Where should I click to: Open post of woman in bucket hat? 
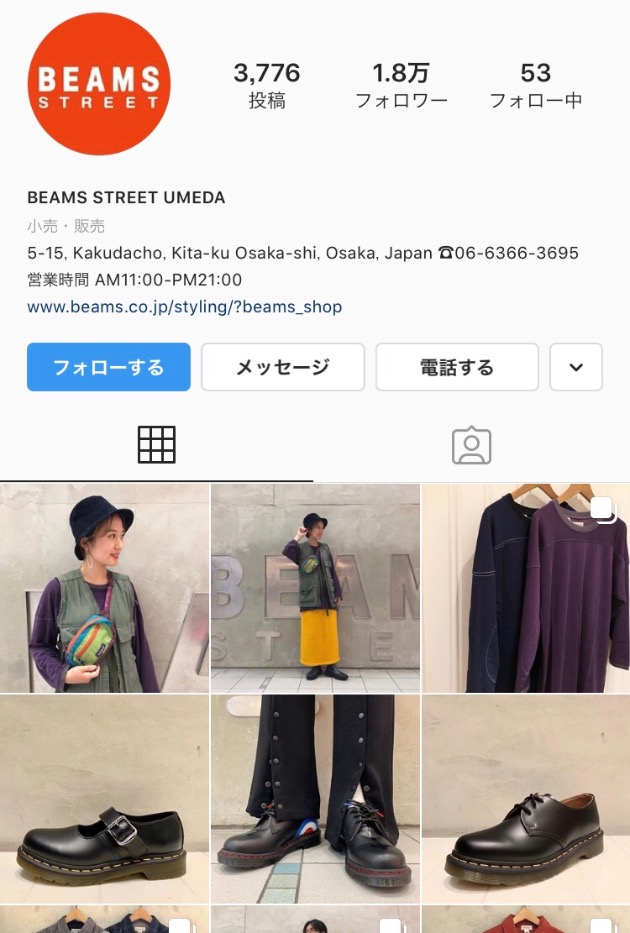[104, 588]
